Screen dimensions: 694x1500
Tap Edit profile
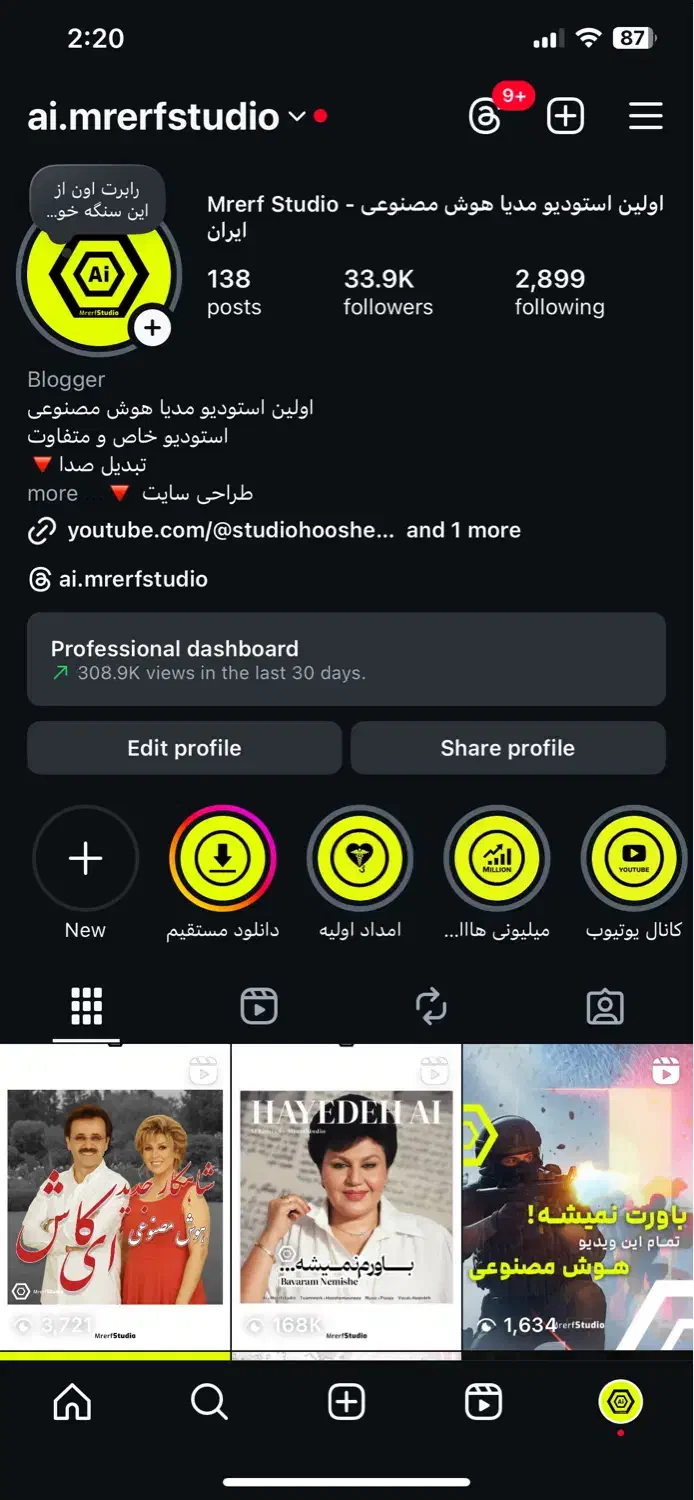coord(184,748)
